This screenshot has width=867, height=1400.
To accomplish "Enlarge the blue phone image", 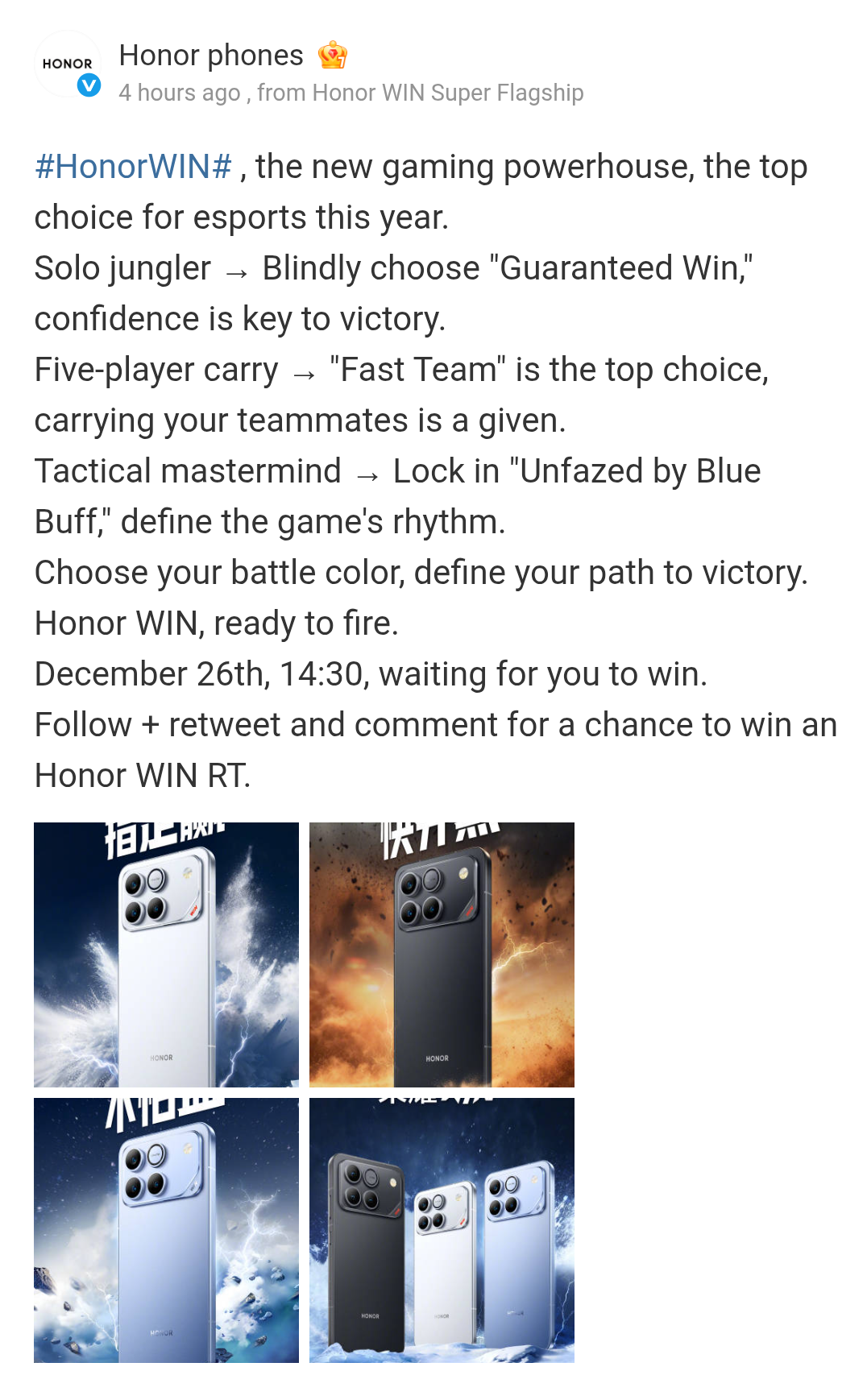I will pyautogui.click(x=166, y=1230).
